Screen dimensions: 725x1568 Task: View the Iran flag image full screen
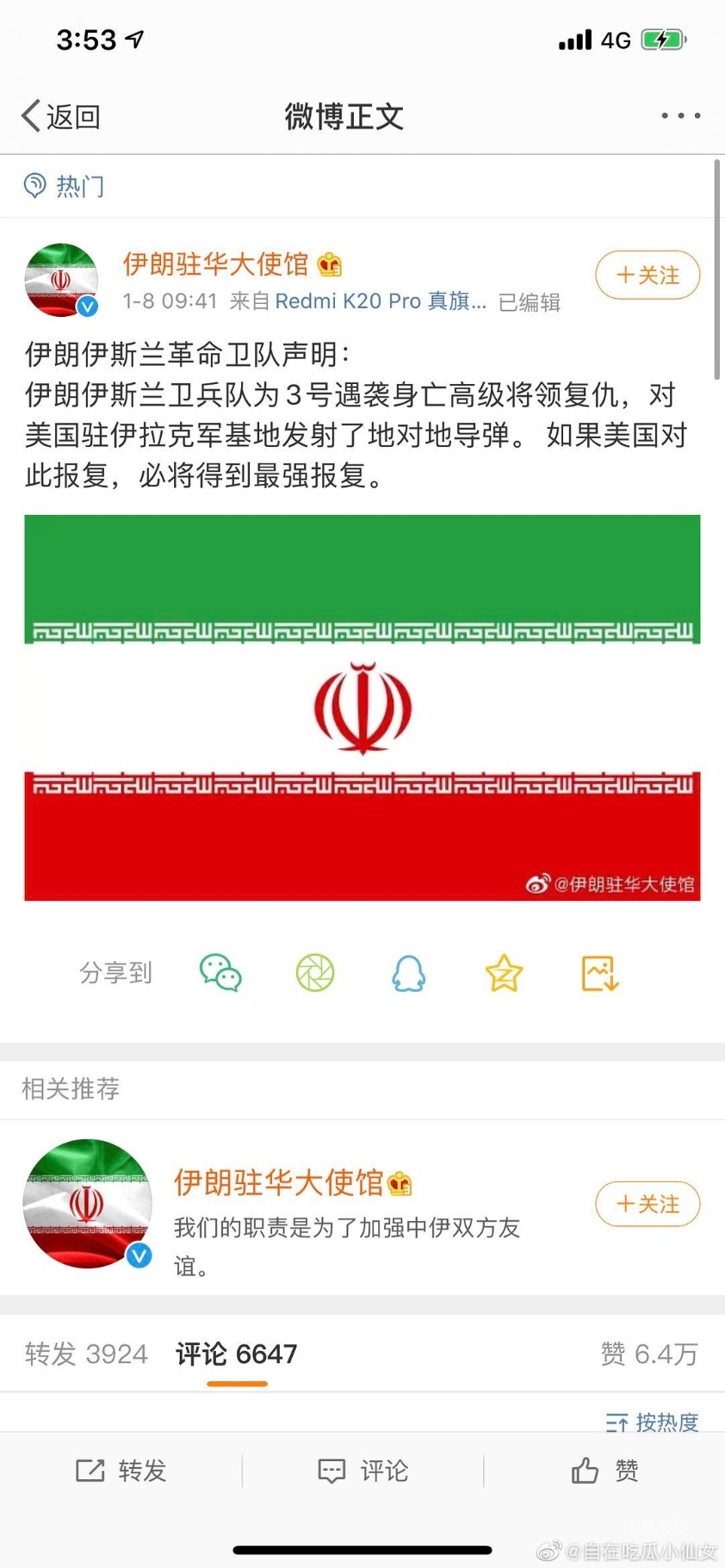pyautogui.click(x=362, y=708)
